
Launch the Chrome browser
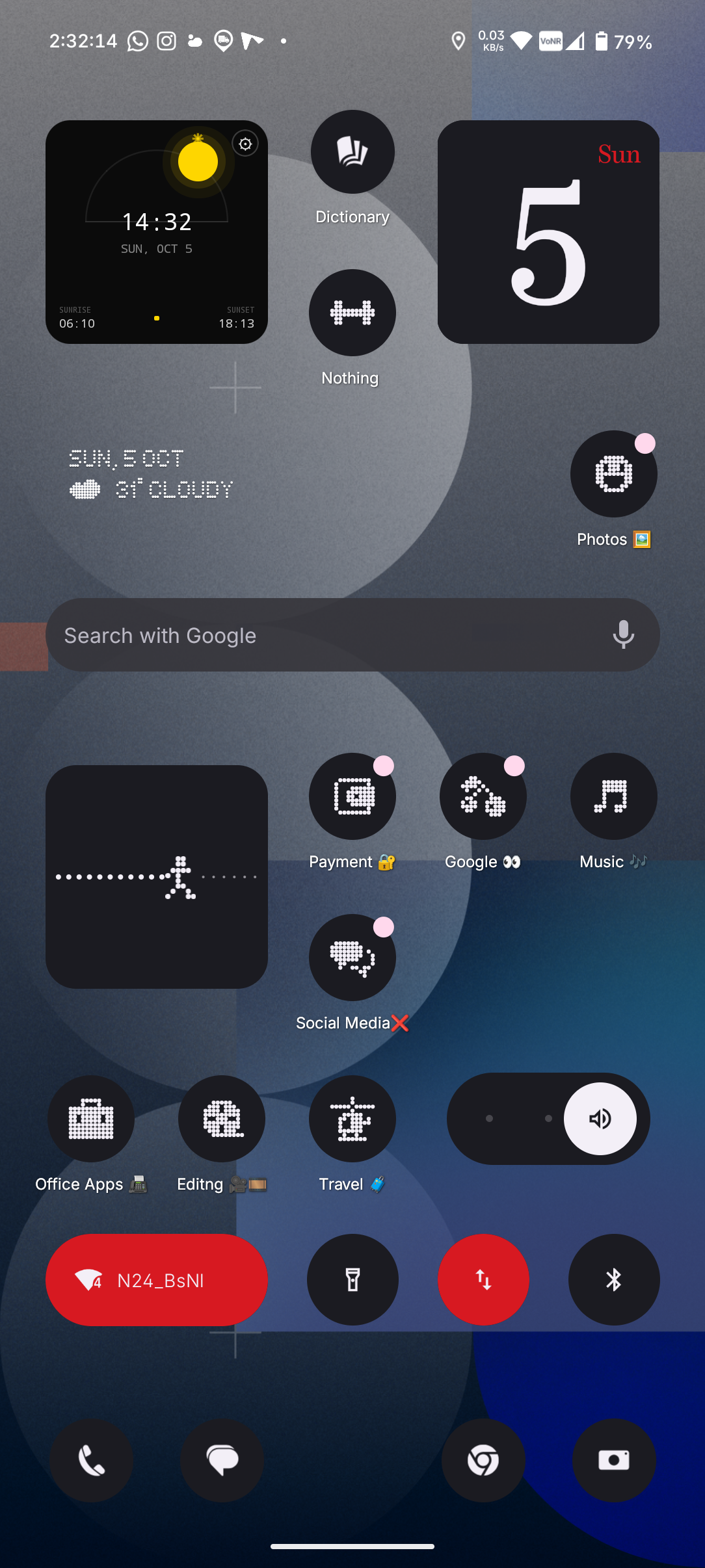(x=483, y=1461)
